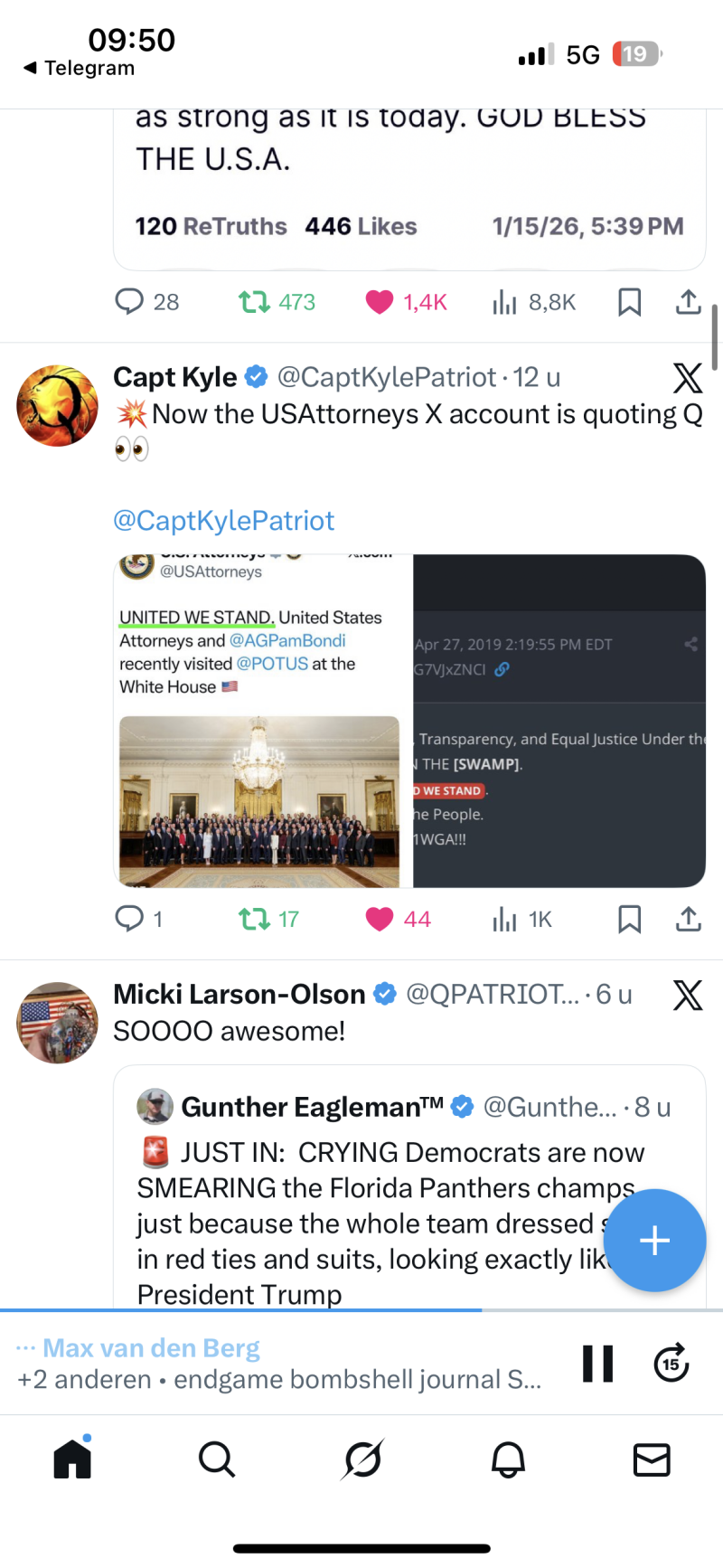This screenshot has width=723, height=1568.
Task: Bookmark the post with 8,8K views
Action: (629, 302)
